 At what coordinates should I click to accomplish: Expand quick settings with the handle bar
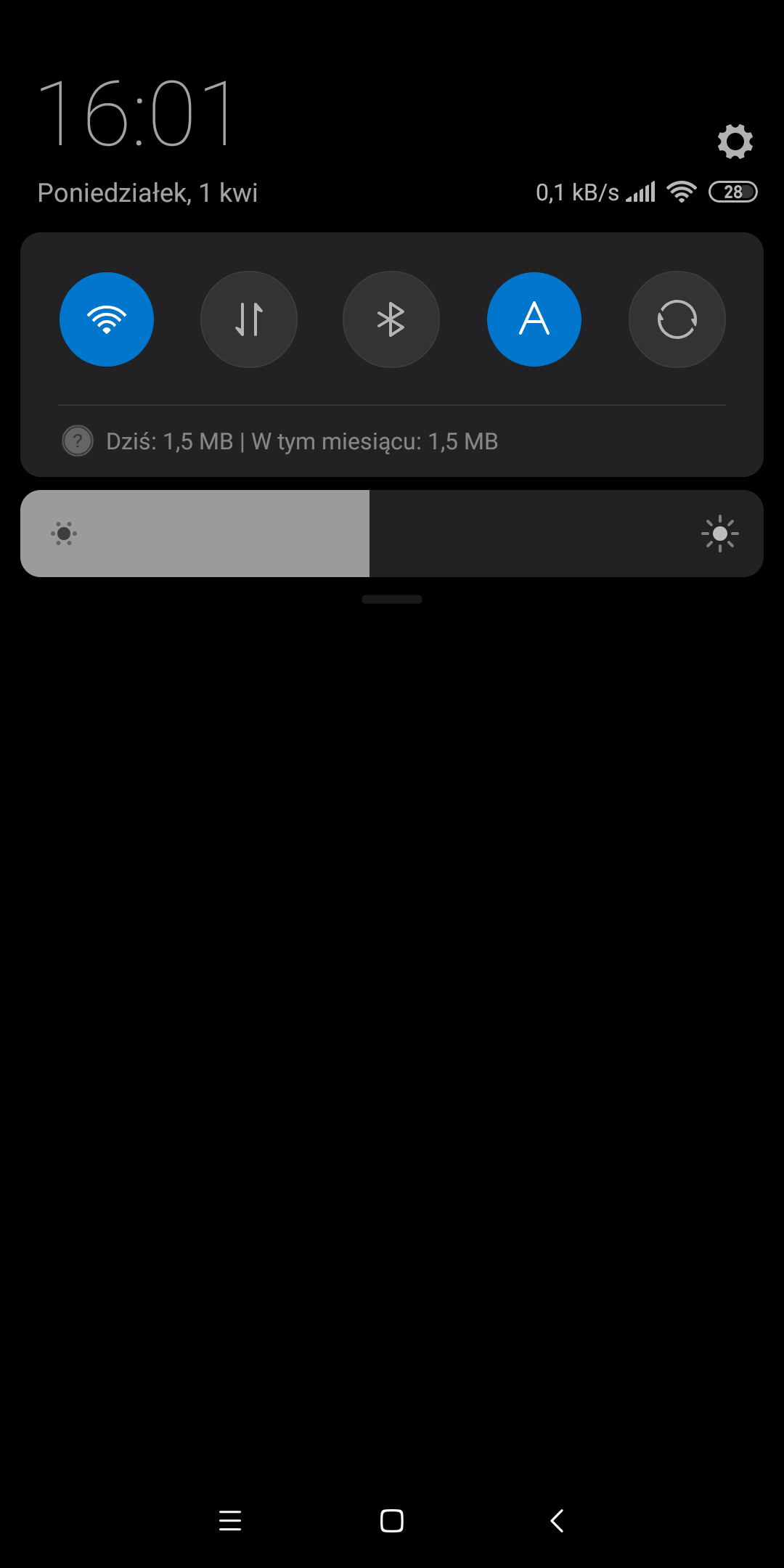(x=392, y=600)
